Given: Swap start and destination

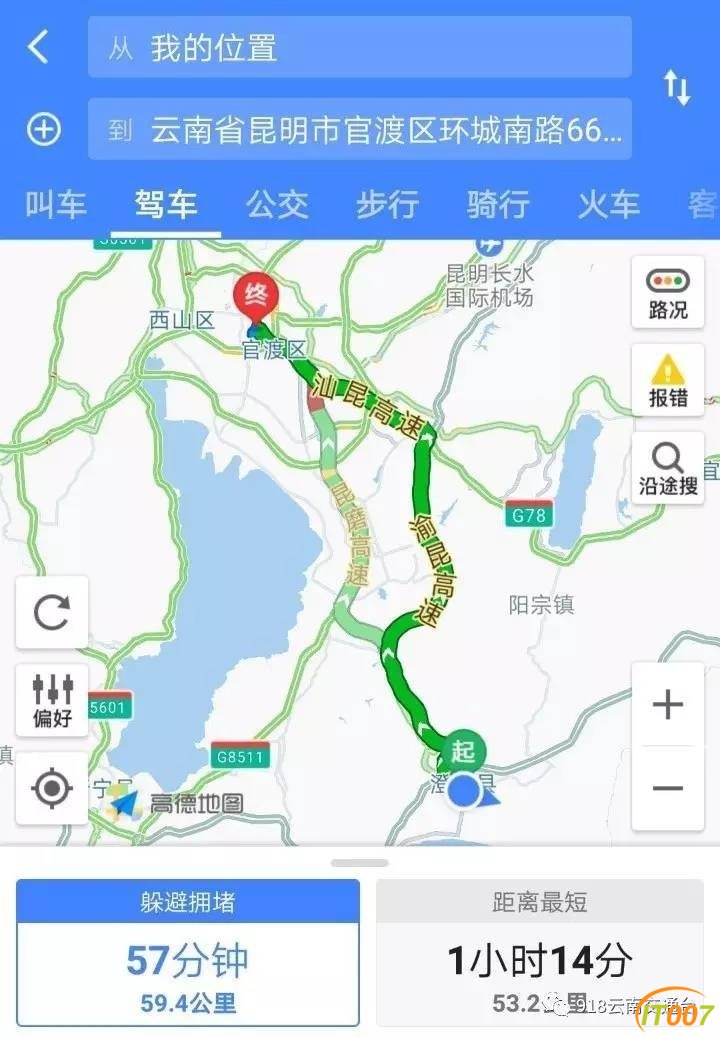Looking at the screenshot, I should pyautogui.click(x=677, y=88).
